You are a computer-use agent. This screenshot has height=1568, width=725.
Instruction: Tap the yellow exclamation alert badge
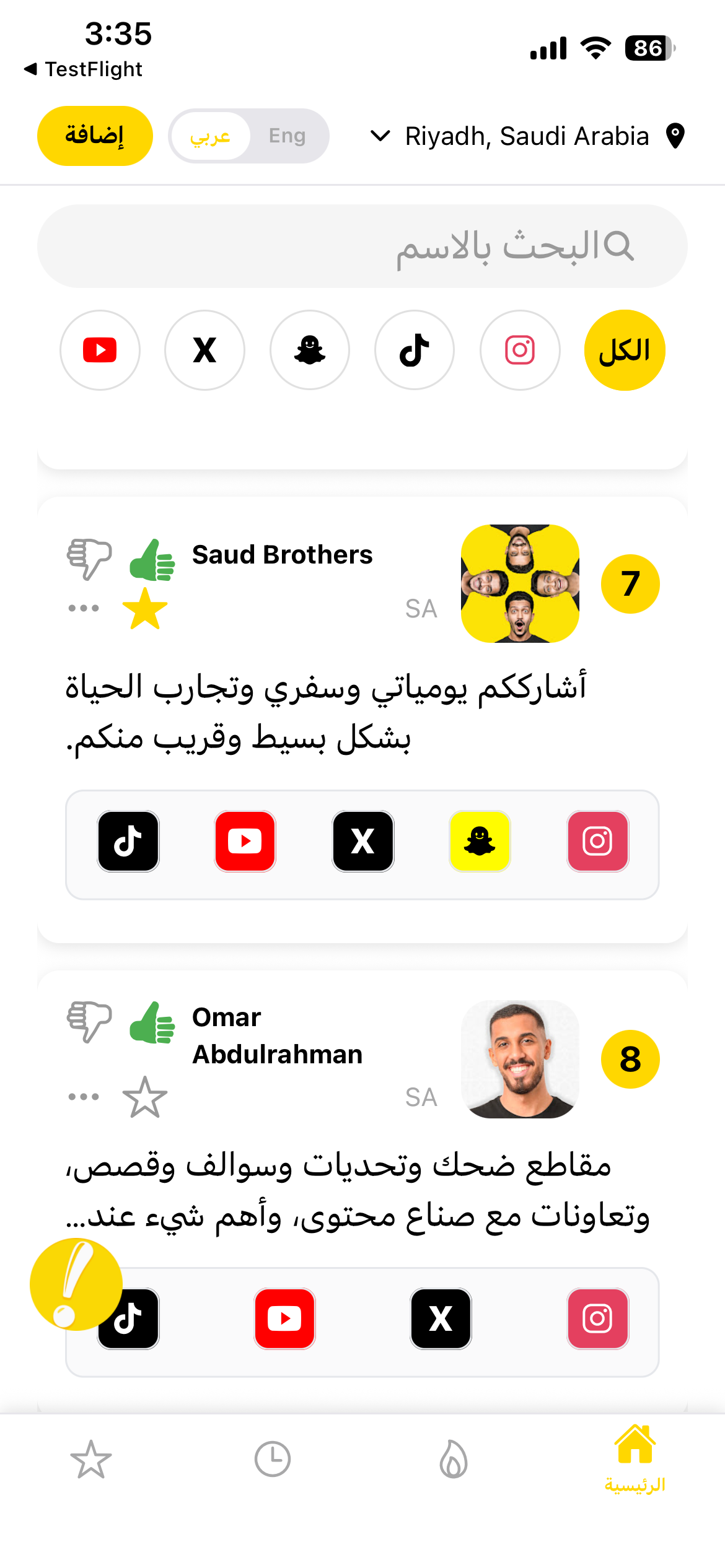coord(76,1284)
